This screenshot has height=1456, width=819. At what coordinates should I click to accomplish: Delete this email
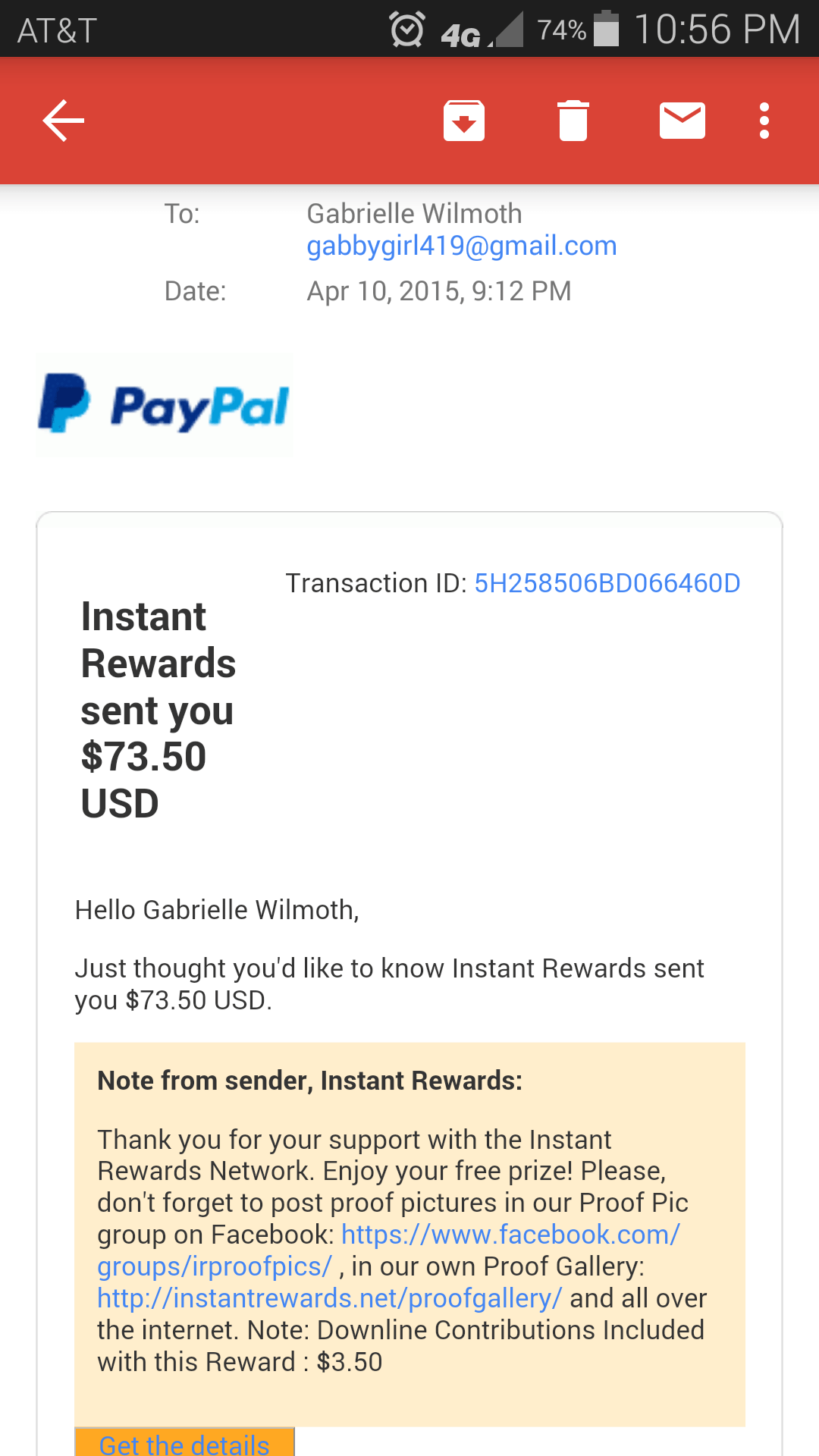(x=573, y=121)
